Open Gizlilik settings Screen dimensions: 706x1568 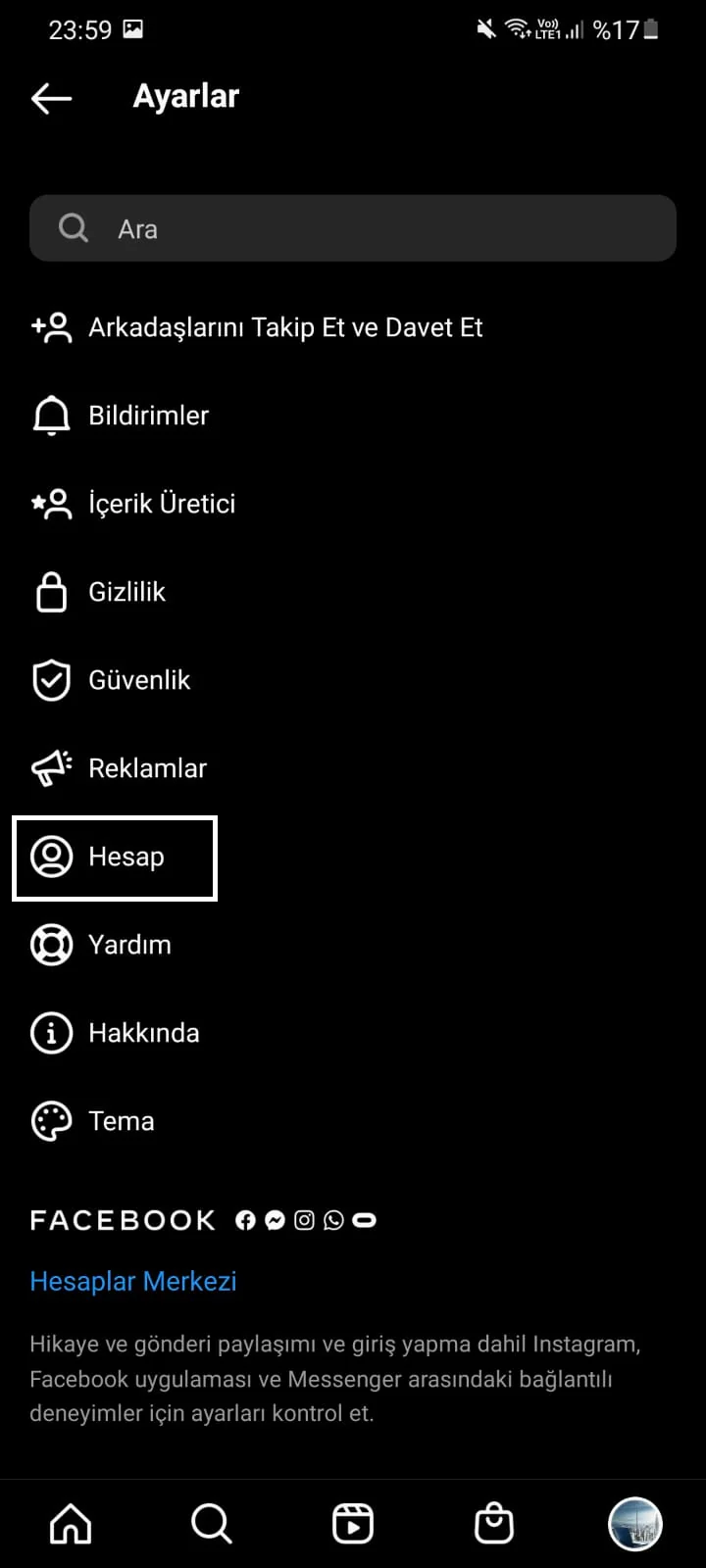pos(126,592)
